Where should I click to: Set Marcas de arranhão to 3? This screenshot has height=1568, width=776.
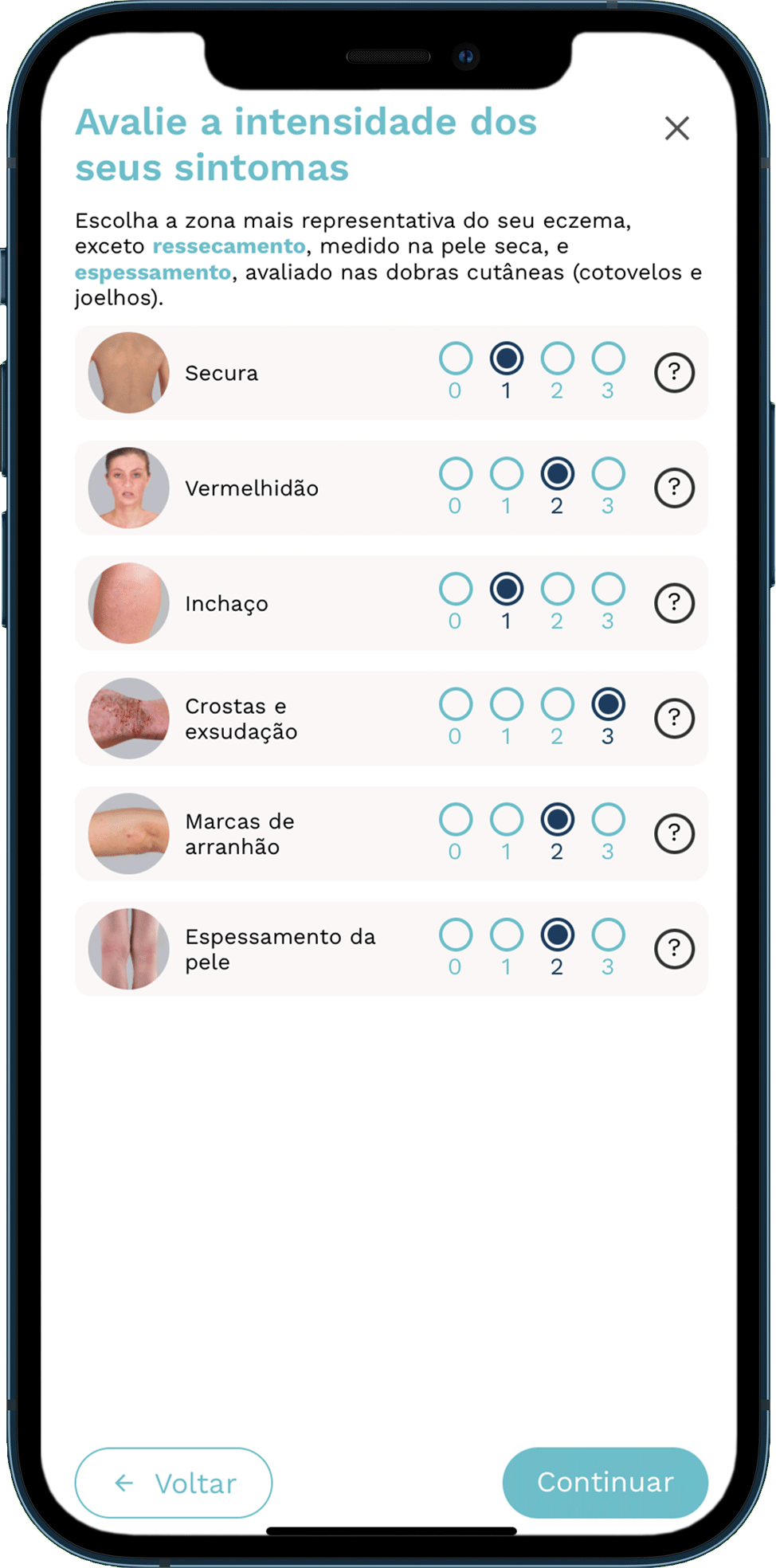pyautogui.click(x=608, y=820)
